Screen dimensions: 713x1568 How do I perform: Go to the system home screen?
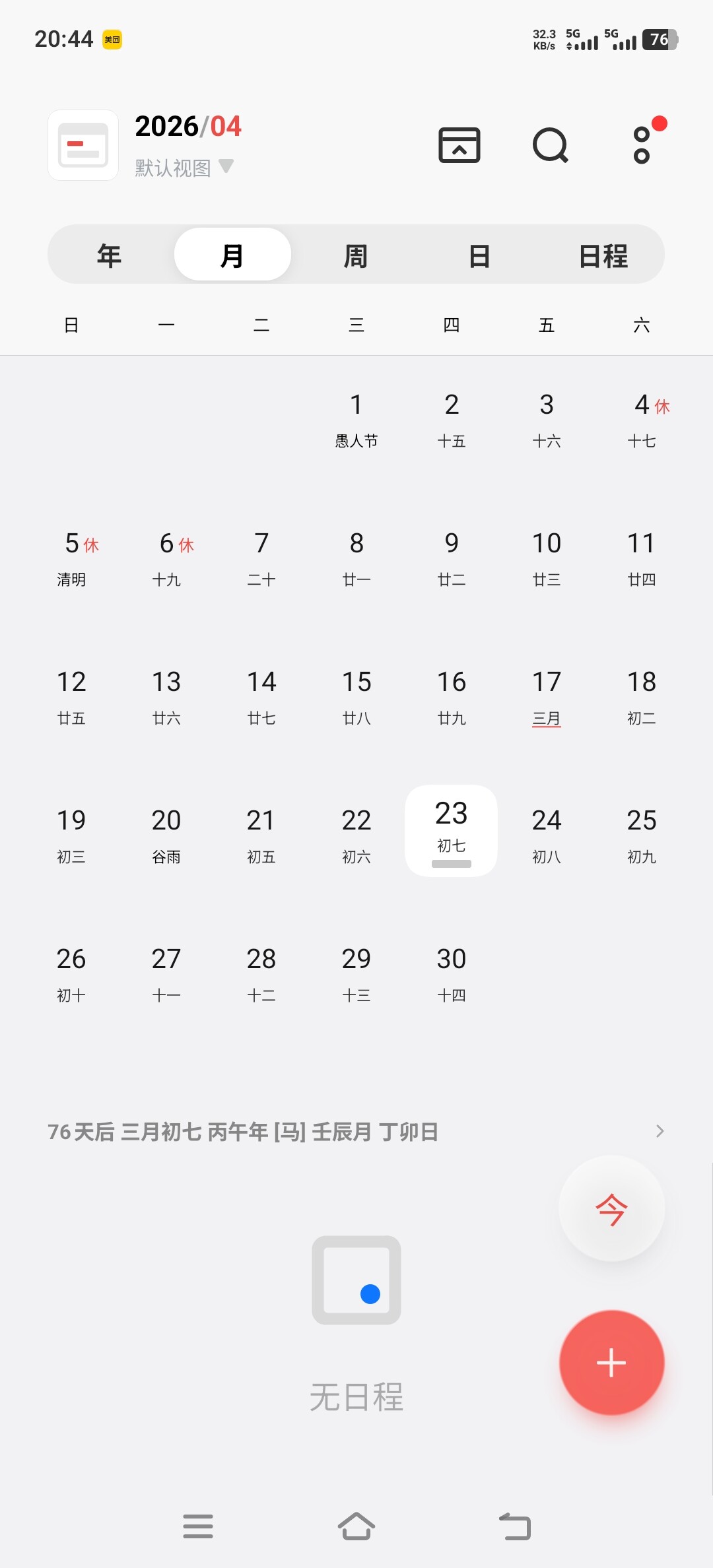tap(356, 1526)
